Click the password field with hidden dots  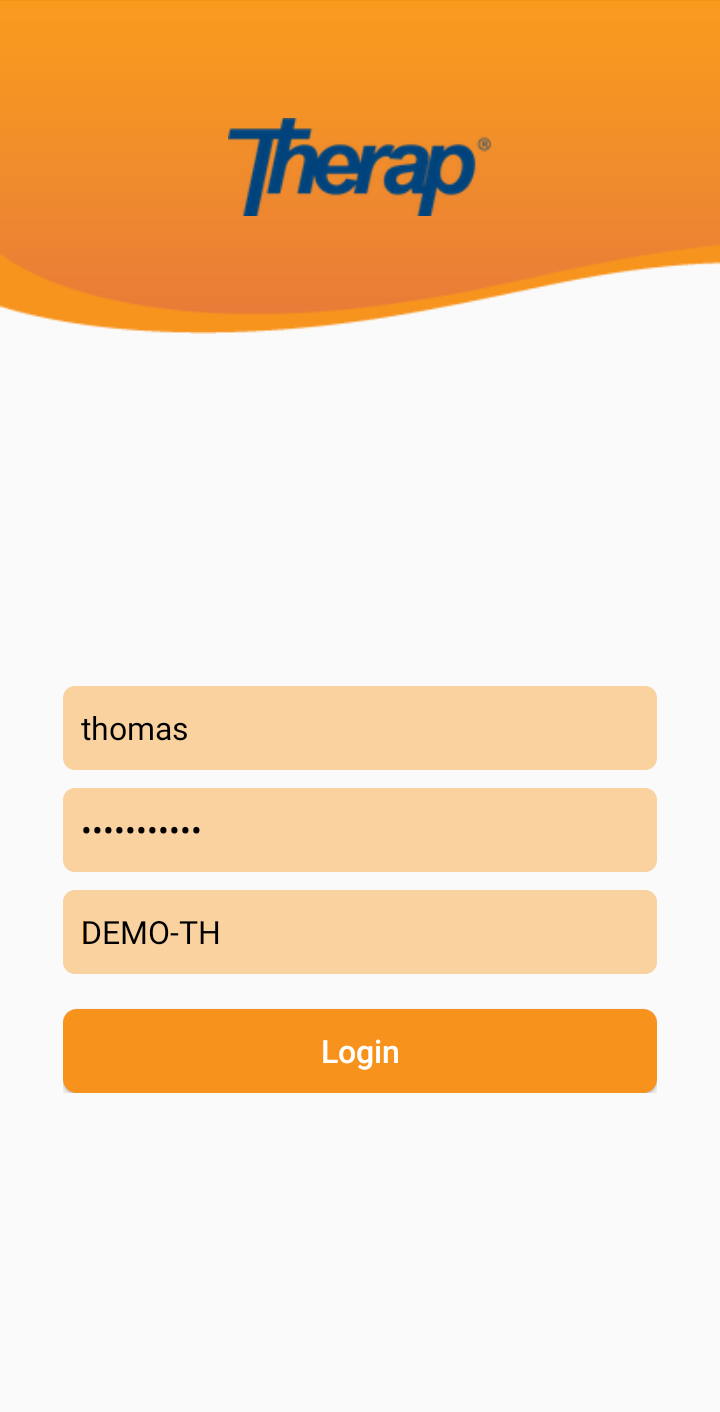360,830
